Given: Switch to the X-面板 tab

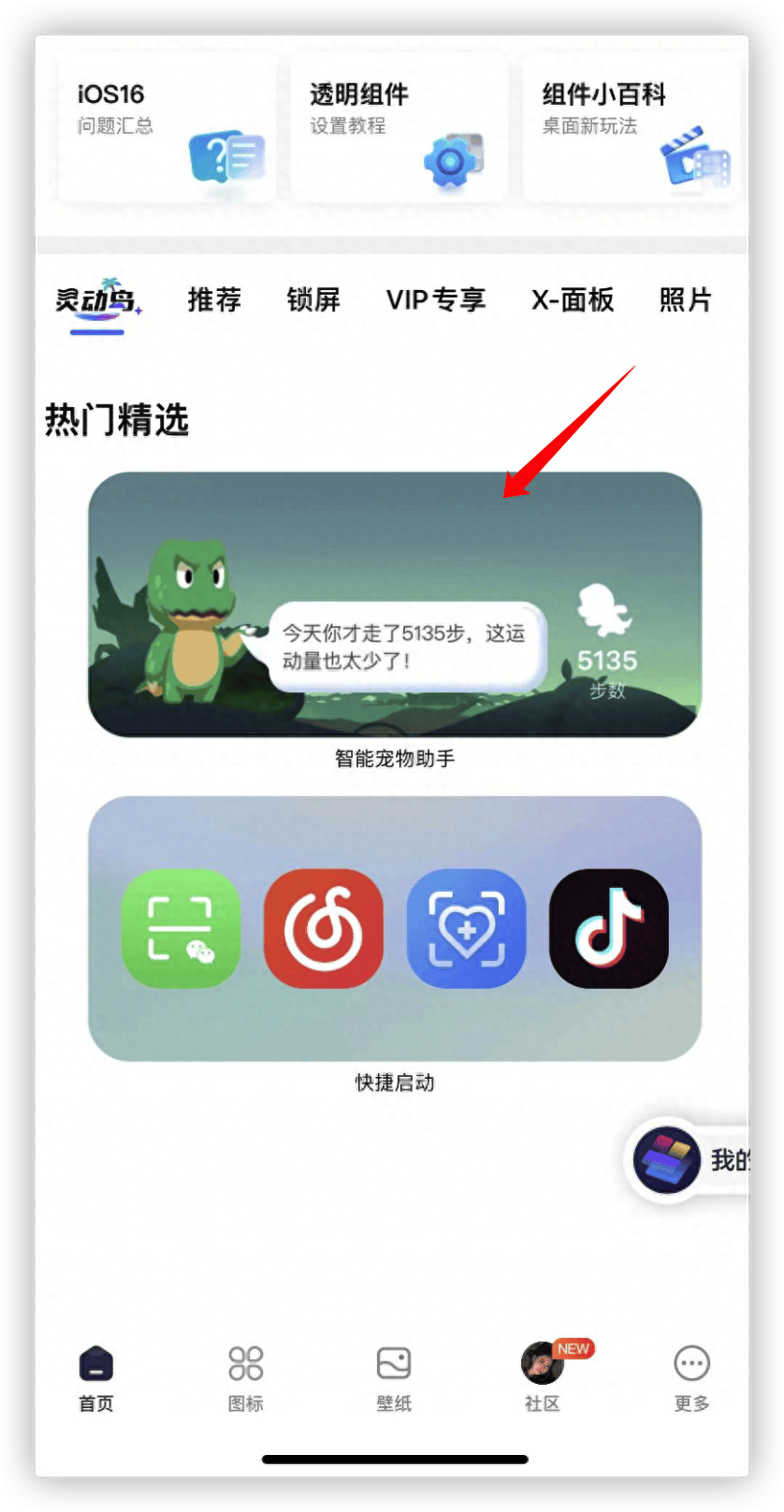Looking at the screenshot, I should (x=573, y=300).
